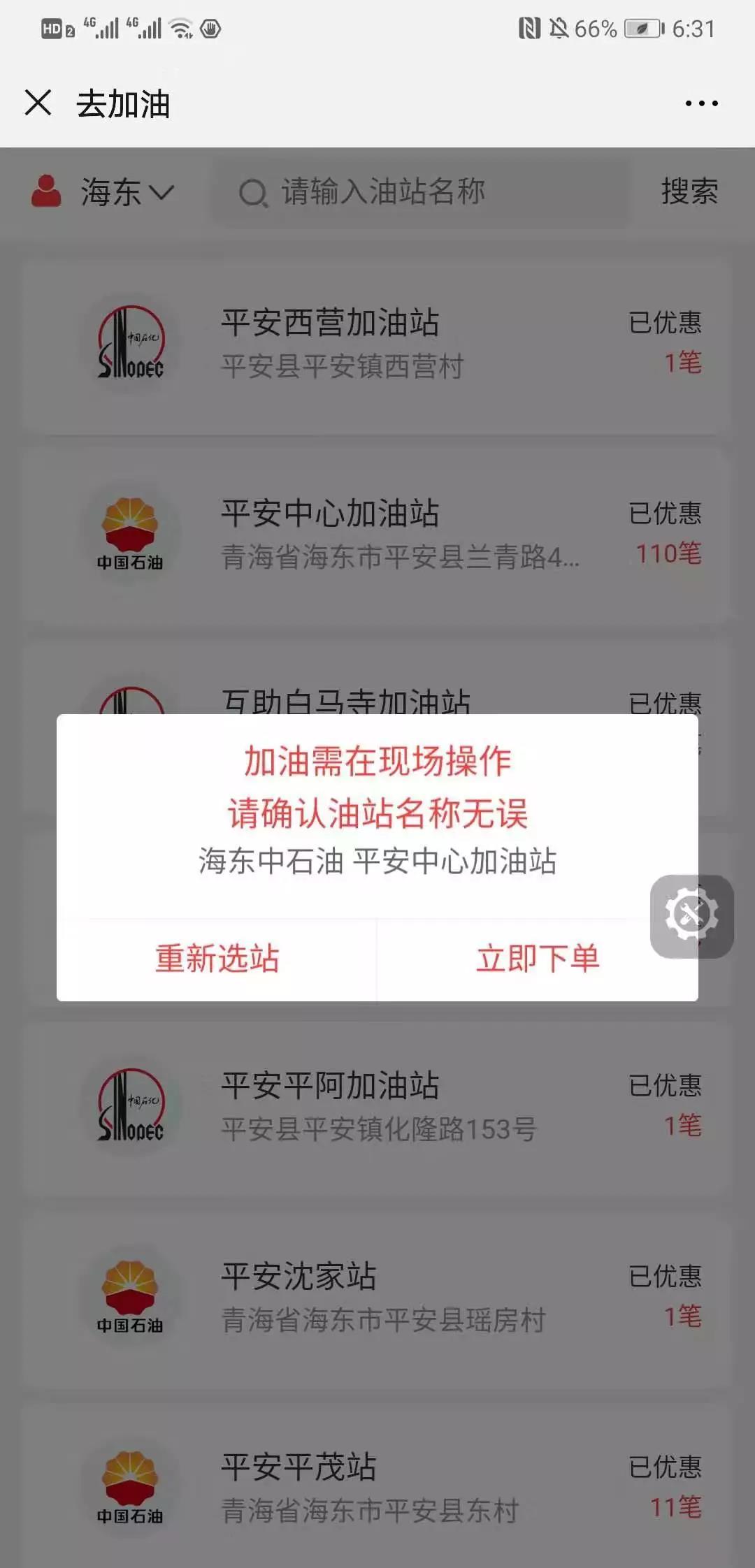
Task: Confirm order with 立即下单
Action: (x=538, y=959)
